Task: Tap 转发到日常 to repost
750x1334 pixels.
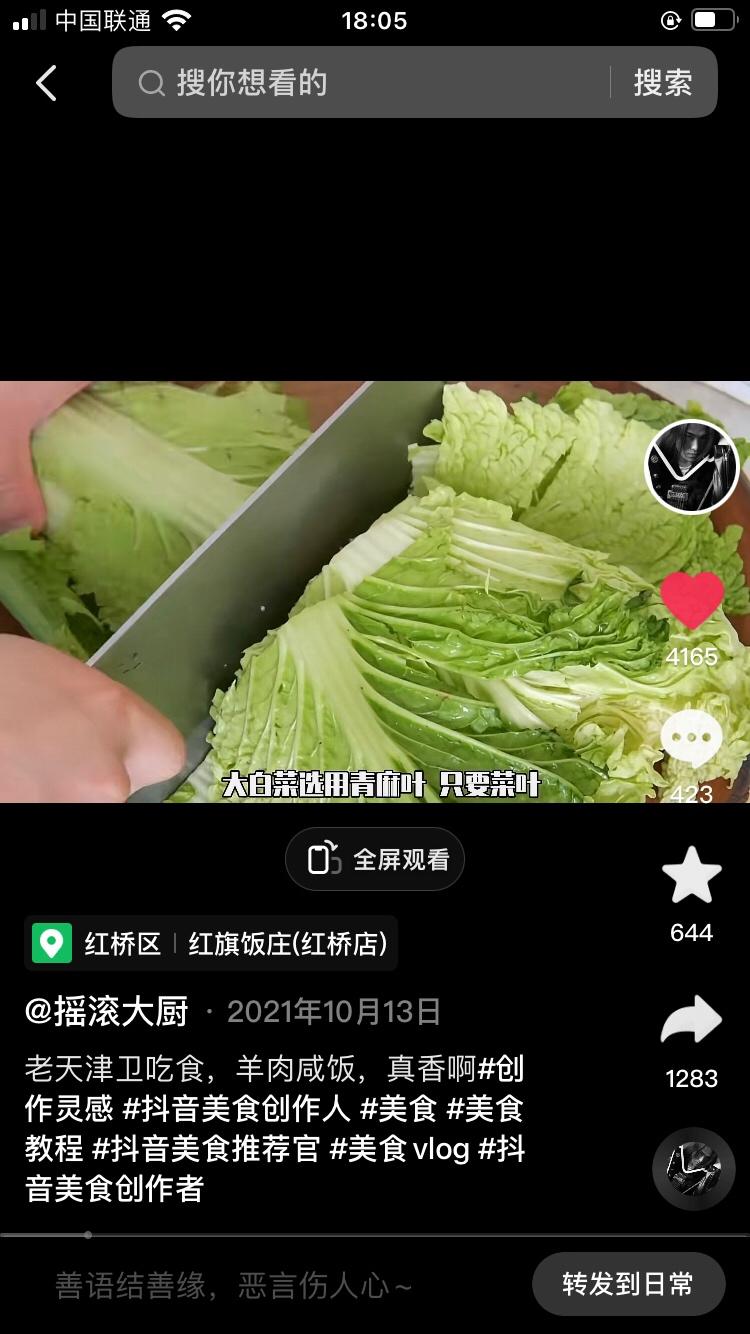Action: point(628,1283)
